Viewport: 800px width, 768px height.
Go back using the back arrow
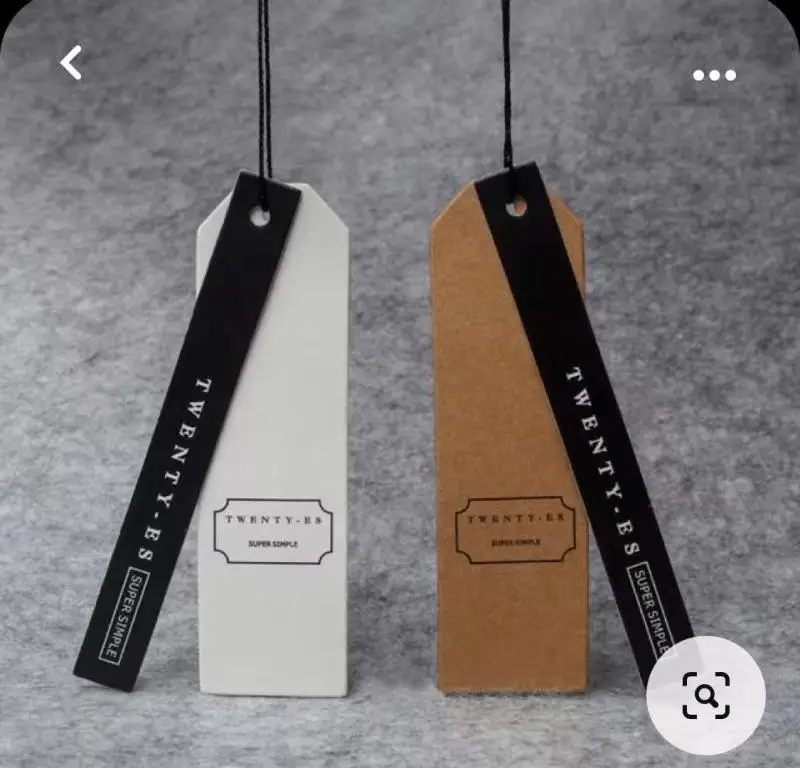click(x=71, y=63)
